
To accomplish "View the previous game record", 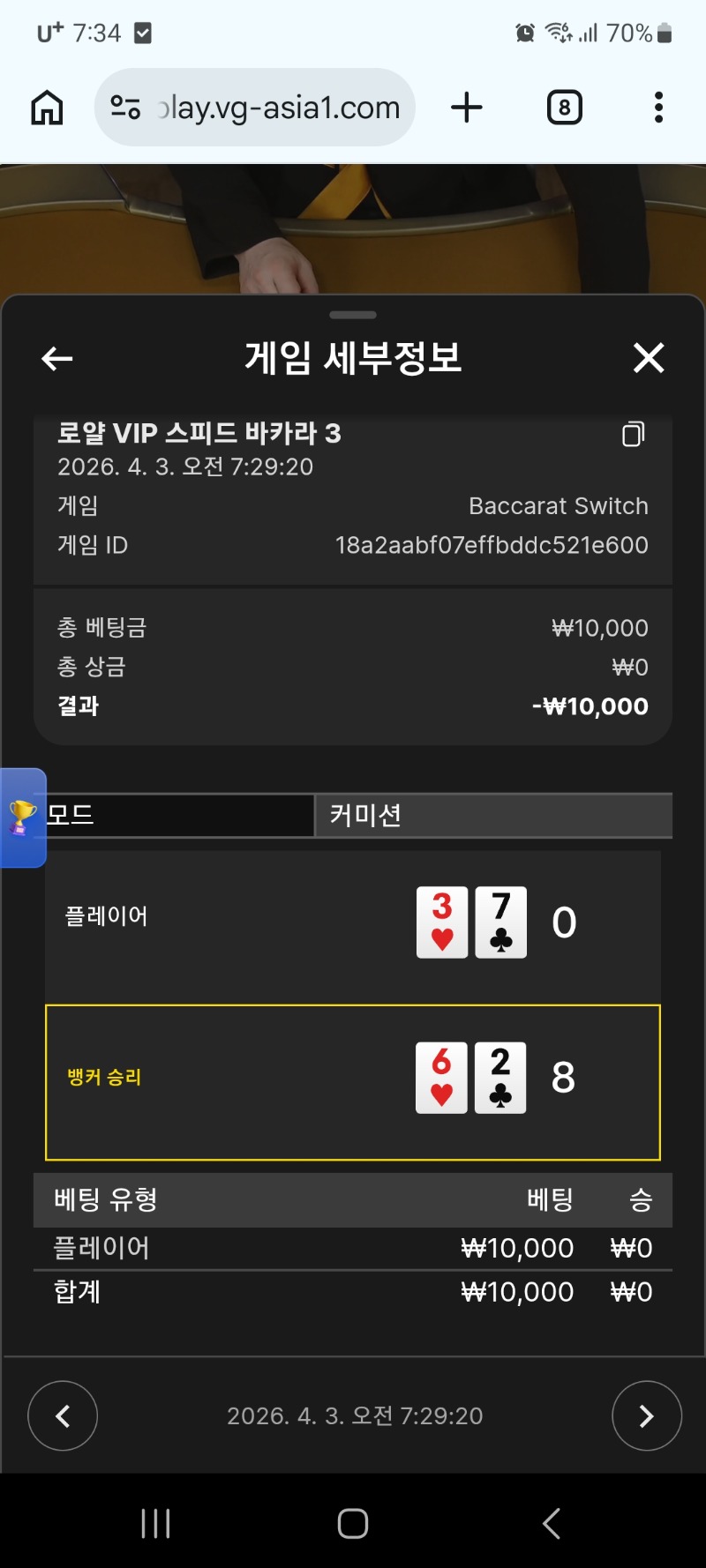I will [x=63, y=1415].
